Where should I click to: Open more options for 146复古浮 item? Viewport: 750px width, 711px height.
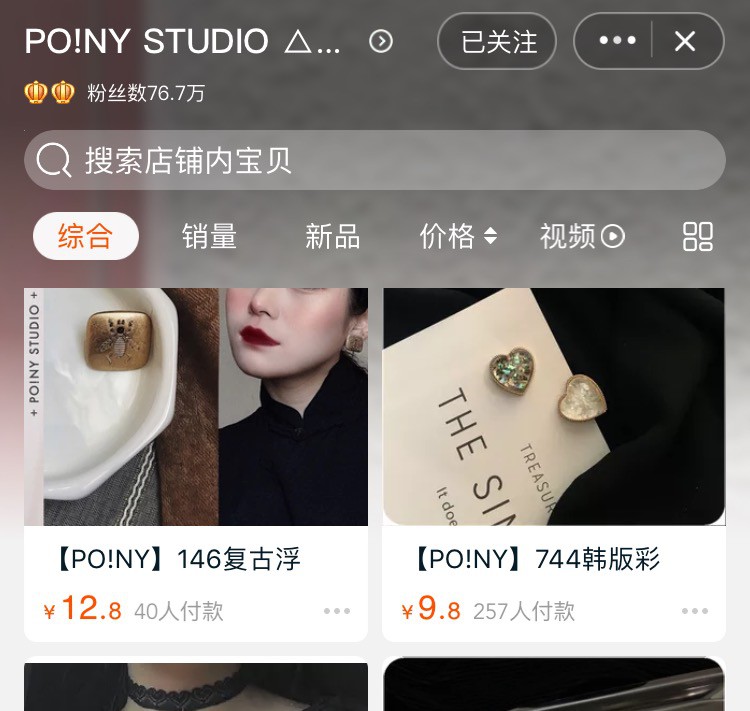[x=337, y=611]
